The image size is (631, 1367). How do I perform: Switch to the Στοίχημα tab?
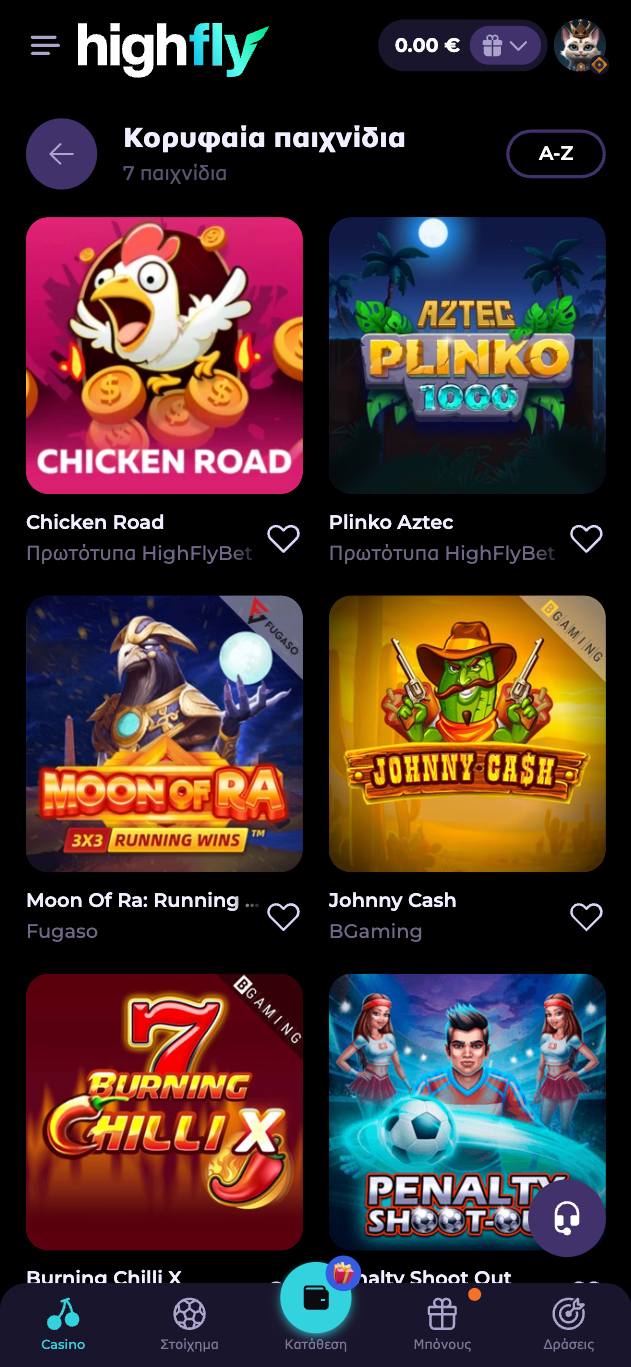(x=189, y=1324)
